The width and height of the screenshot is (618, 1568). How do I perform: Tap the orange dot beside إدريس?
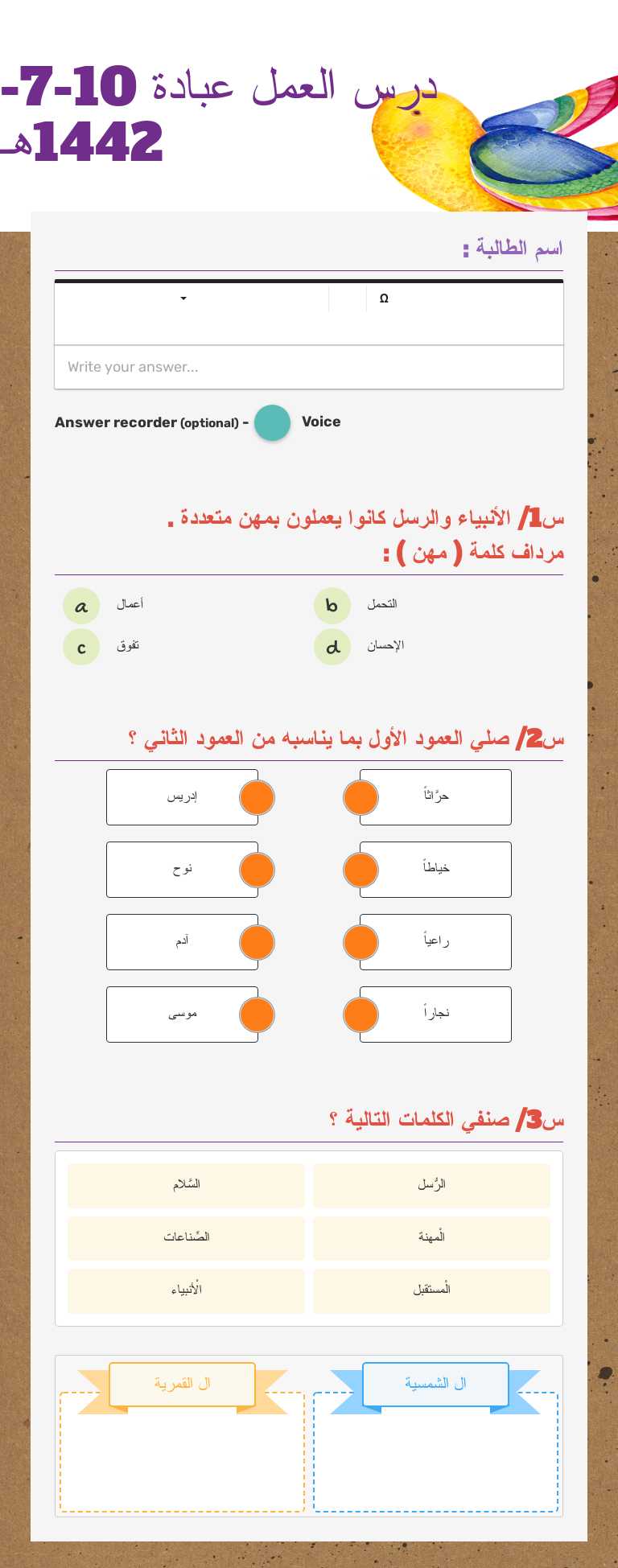pyautogui.click(x=257, y=797)
